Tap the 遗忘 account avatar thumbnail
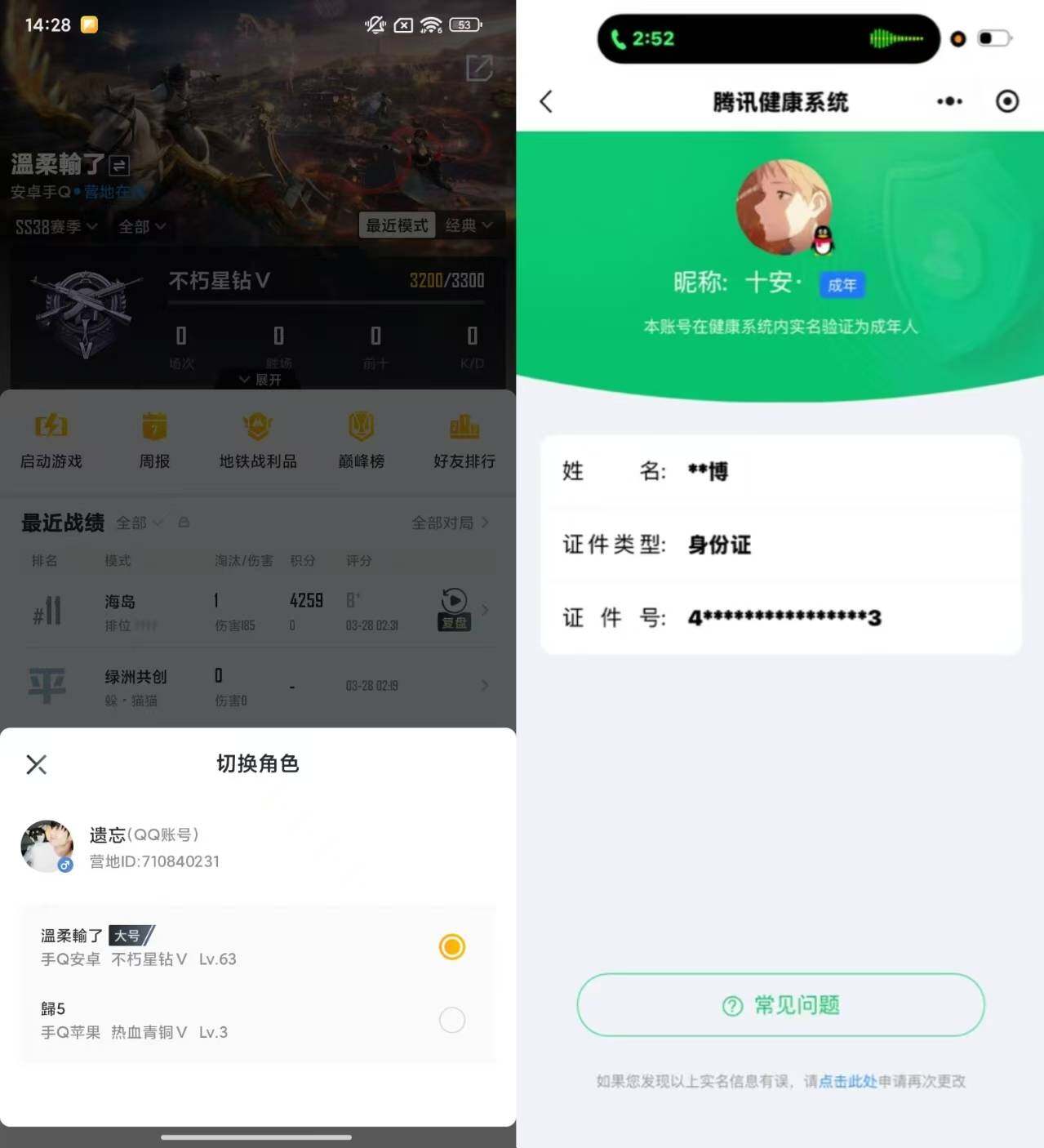Viewport: 1044px width, 1148px height. [x=47, y=847]
